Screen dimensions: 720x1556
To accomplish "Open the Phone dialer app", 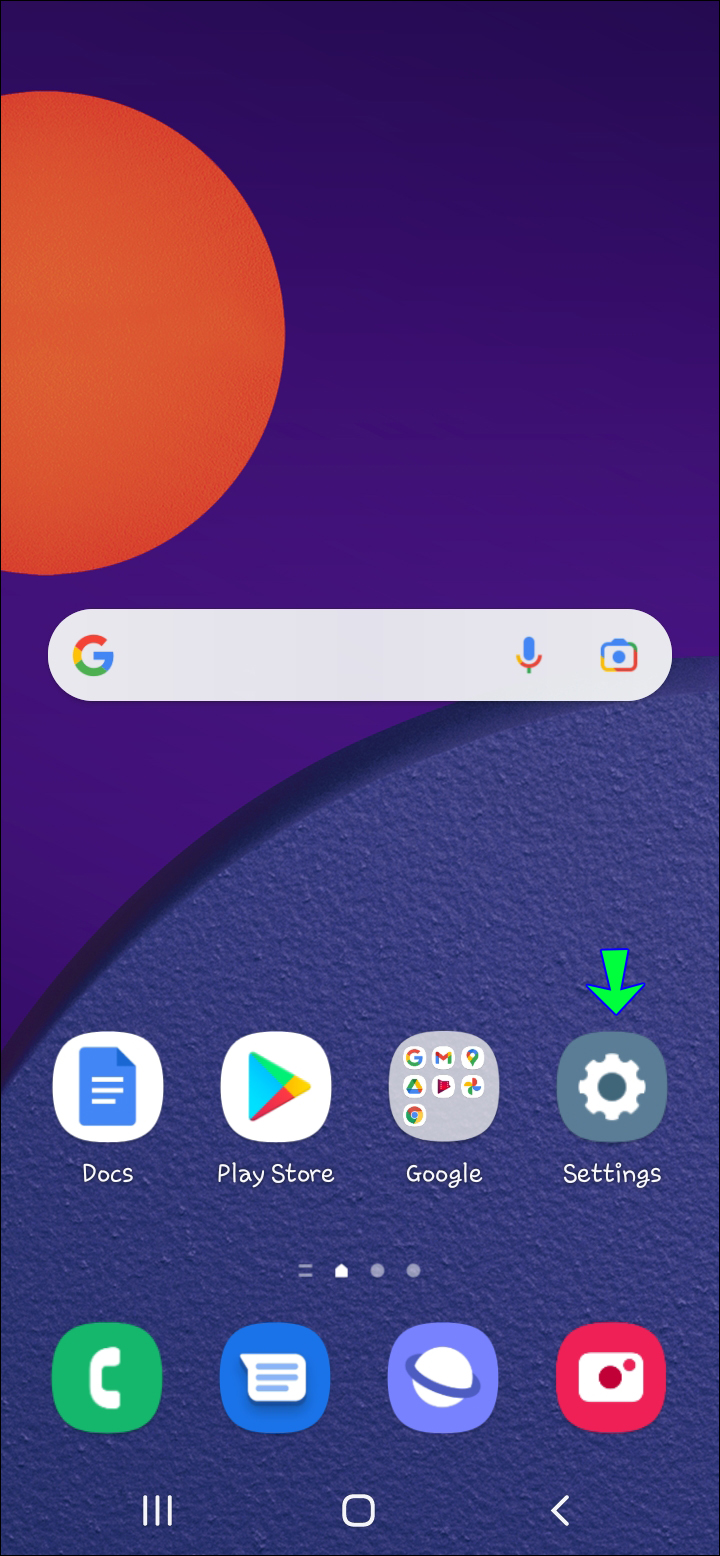I will pyautogui.click(x=108, y=1378).
